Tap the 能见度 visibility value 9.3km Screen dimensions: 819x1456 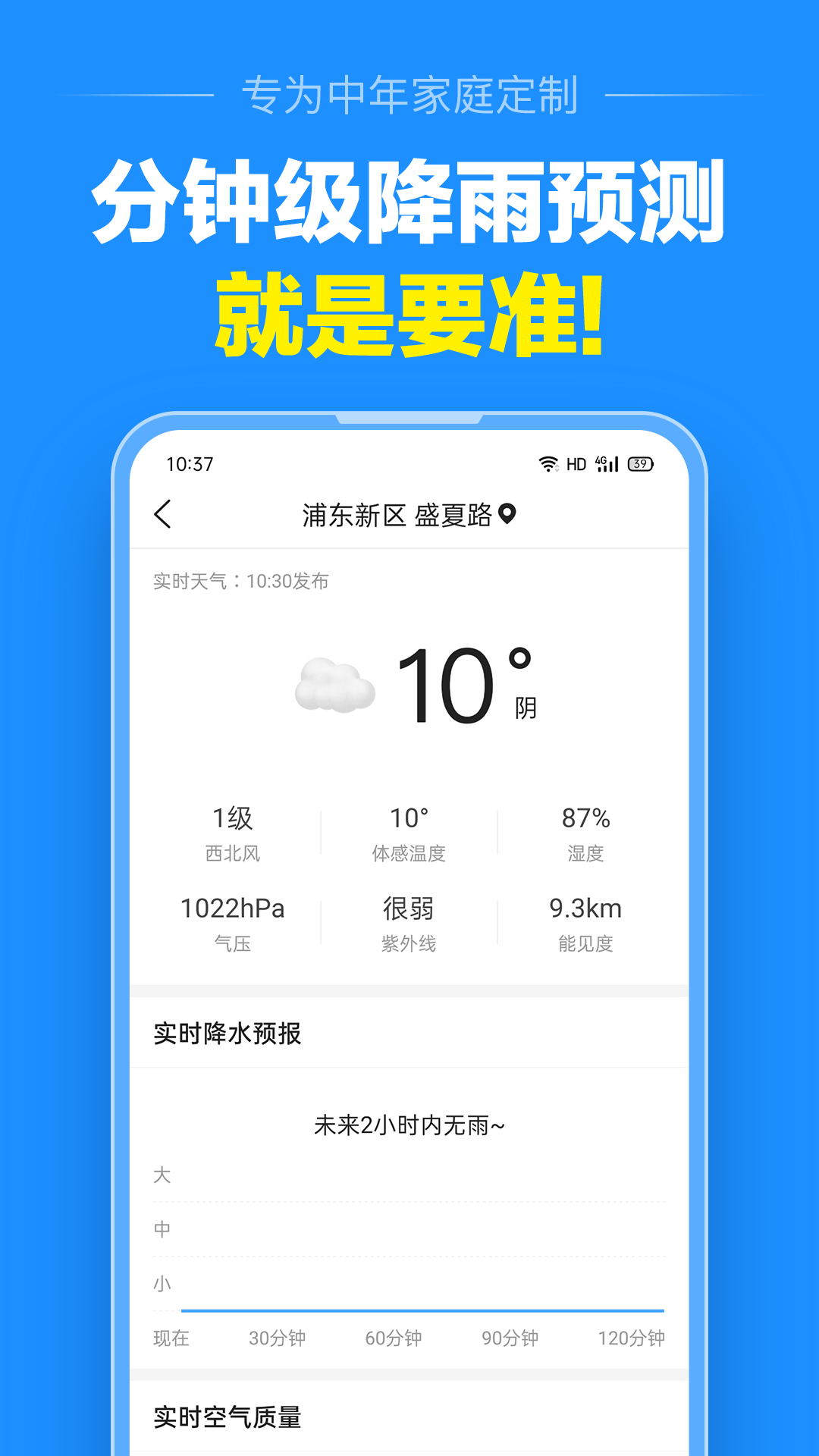585,908
